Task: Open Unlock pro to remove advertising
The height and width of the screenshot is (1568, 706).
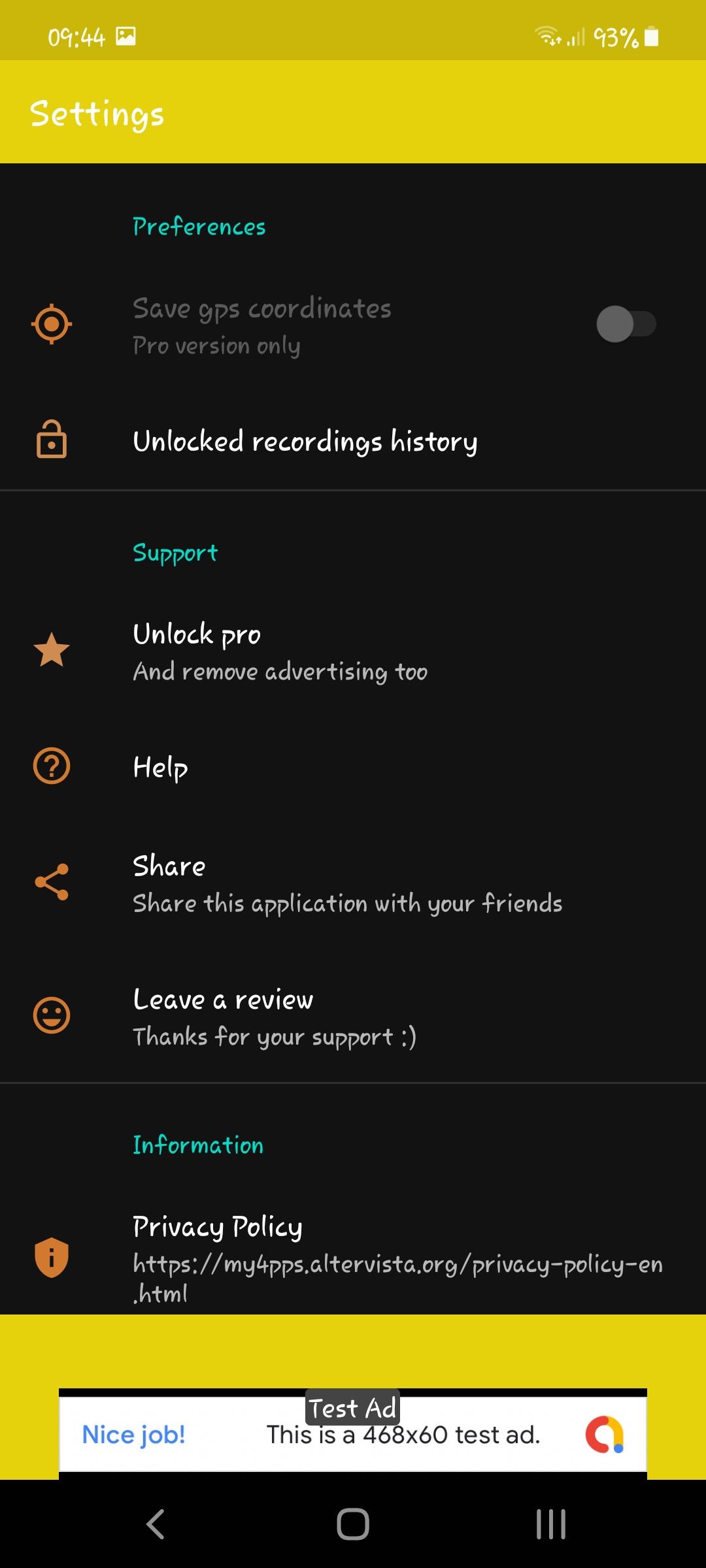Action: (x=353, y=651)
